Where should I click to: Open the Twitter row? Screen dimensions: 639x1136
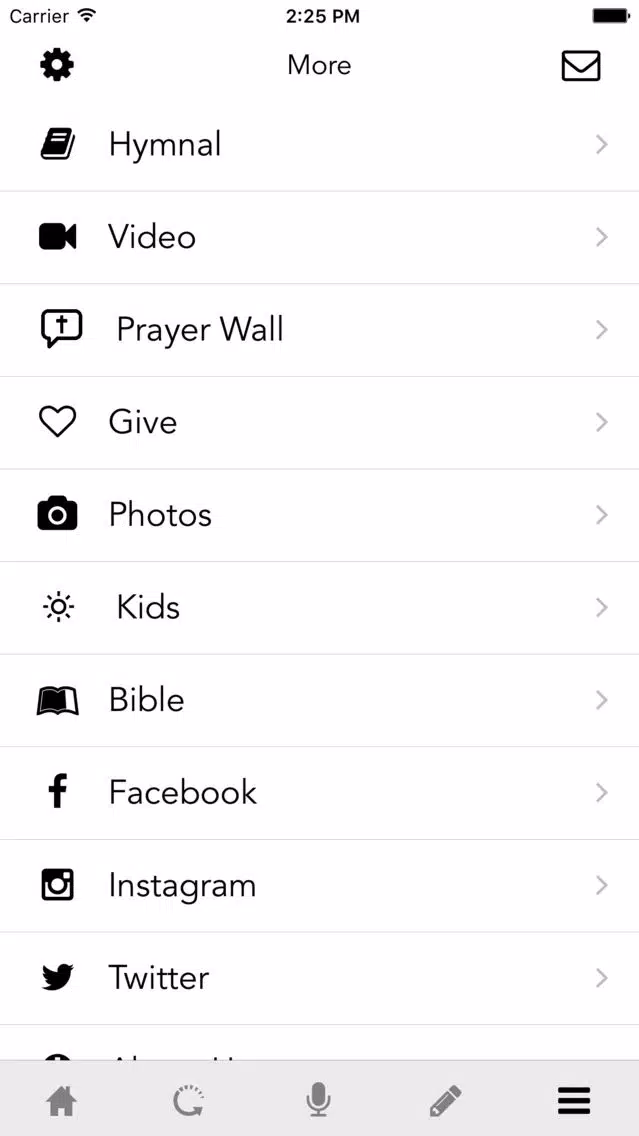point(320,979)
